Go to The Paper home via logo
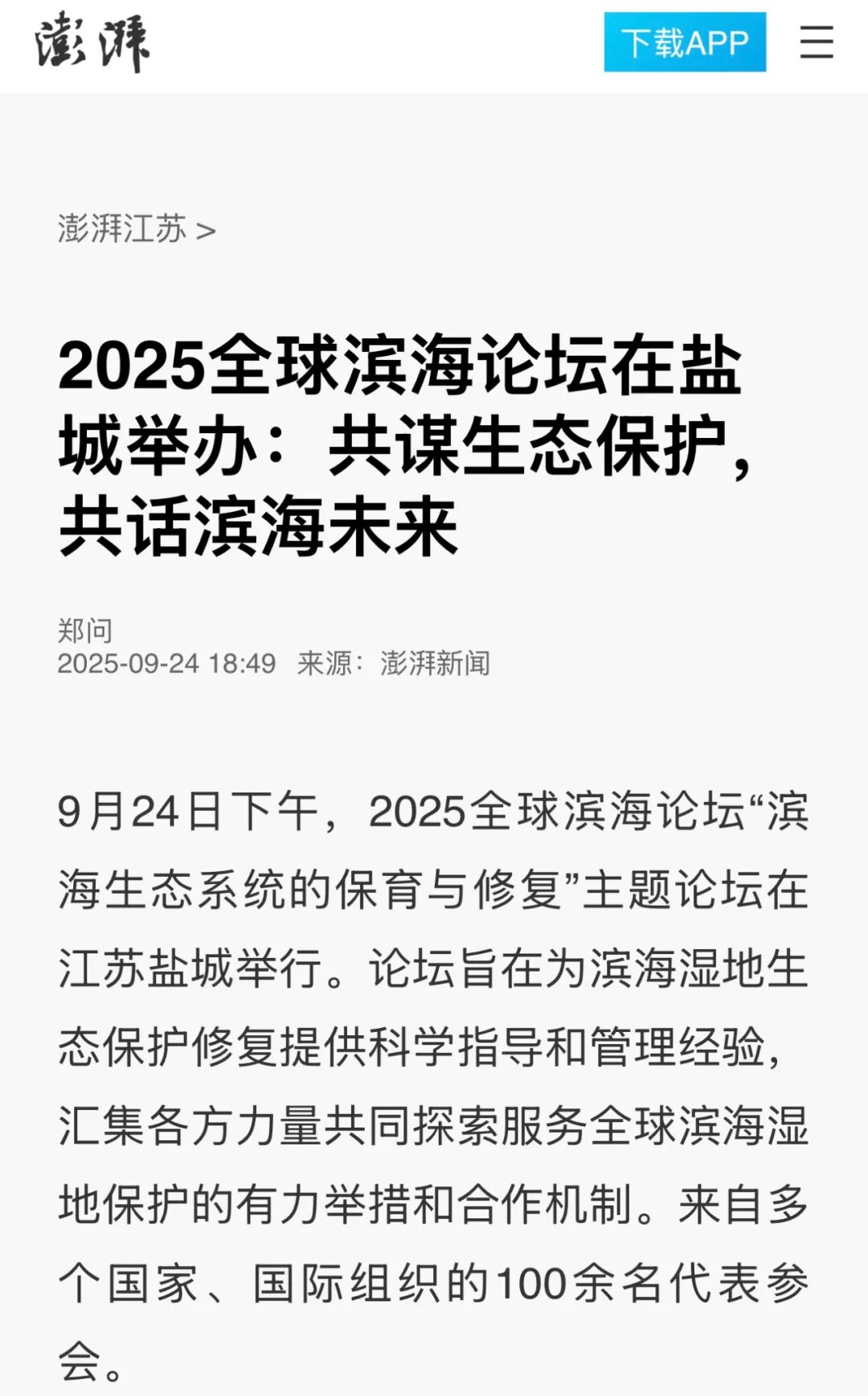This screenshot has width=868, height=1396. tap(92, 43)
